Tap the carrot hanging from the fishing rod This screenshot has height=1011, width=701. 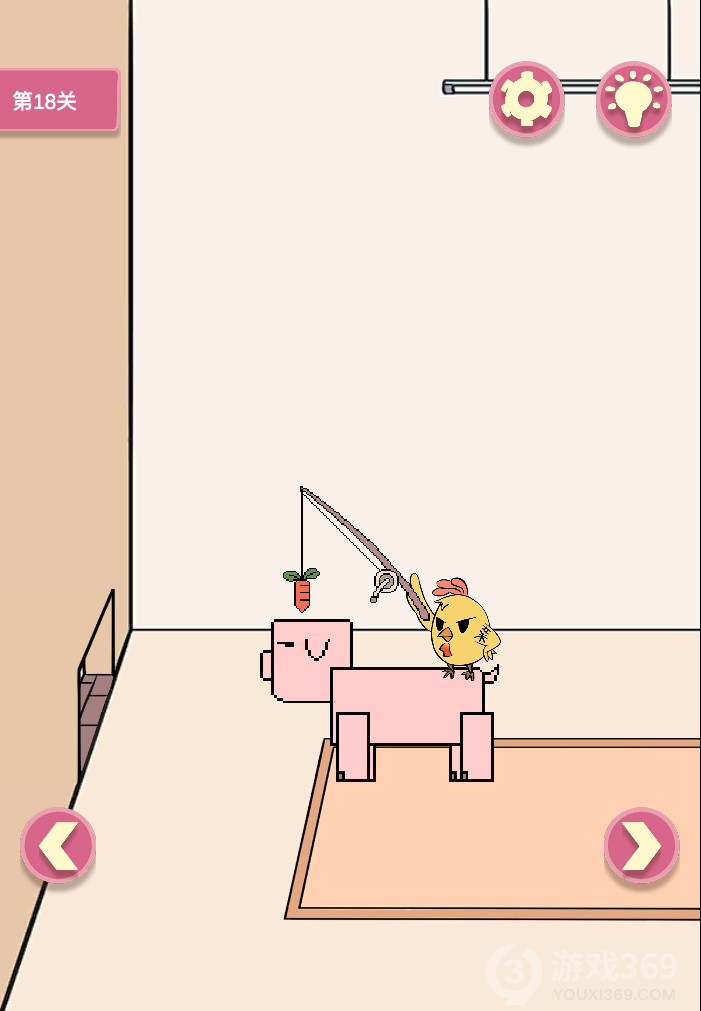(x=302, y=592)
